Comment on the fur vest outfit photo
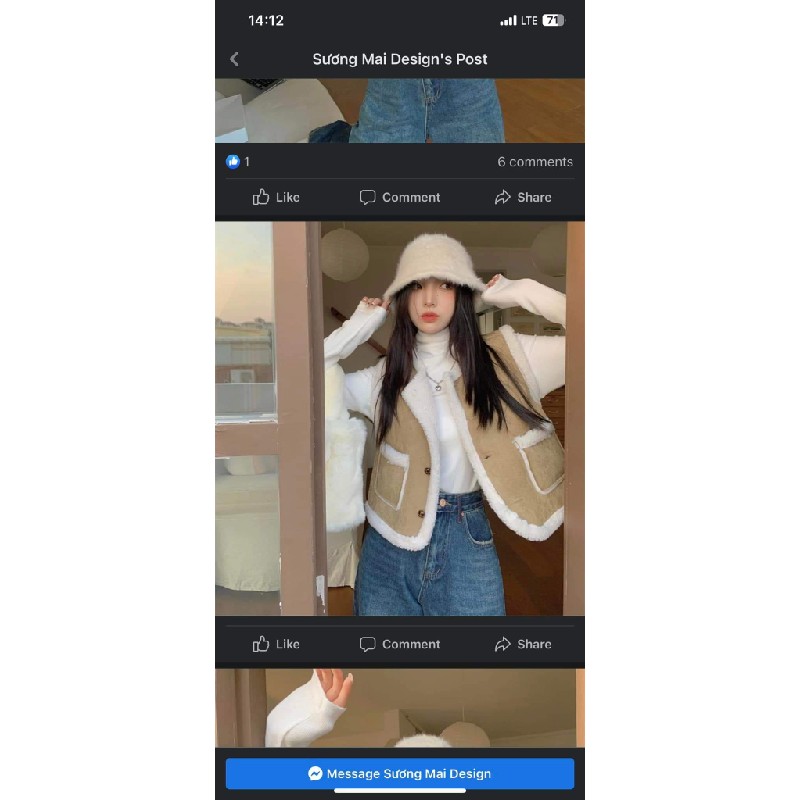 coord(400,644)
